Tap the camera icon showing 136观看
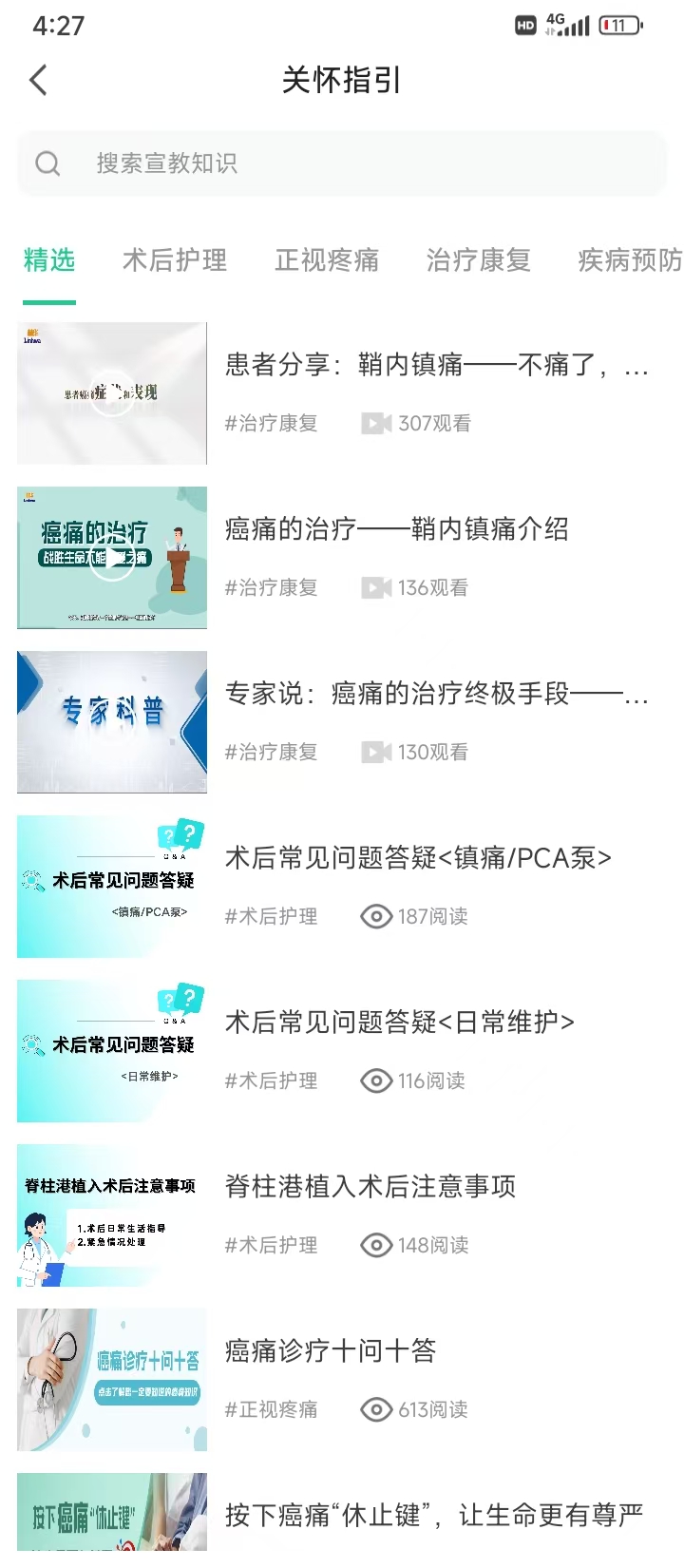The height and width of the screenshot is (1568, 684). coord(376,587)
